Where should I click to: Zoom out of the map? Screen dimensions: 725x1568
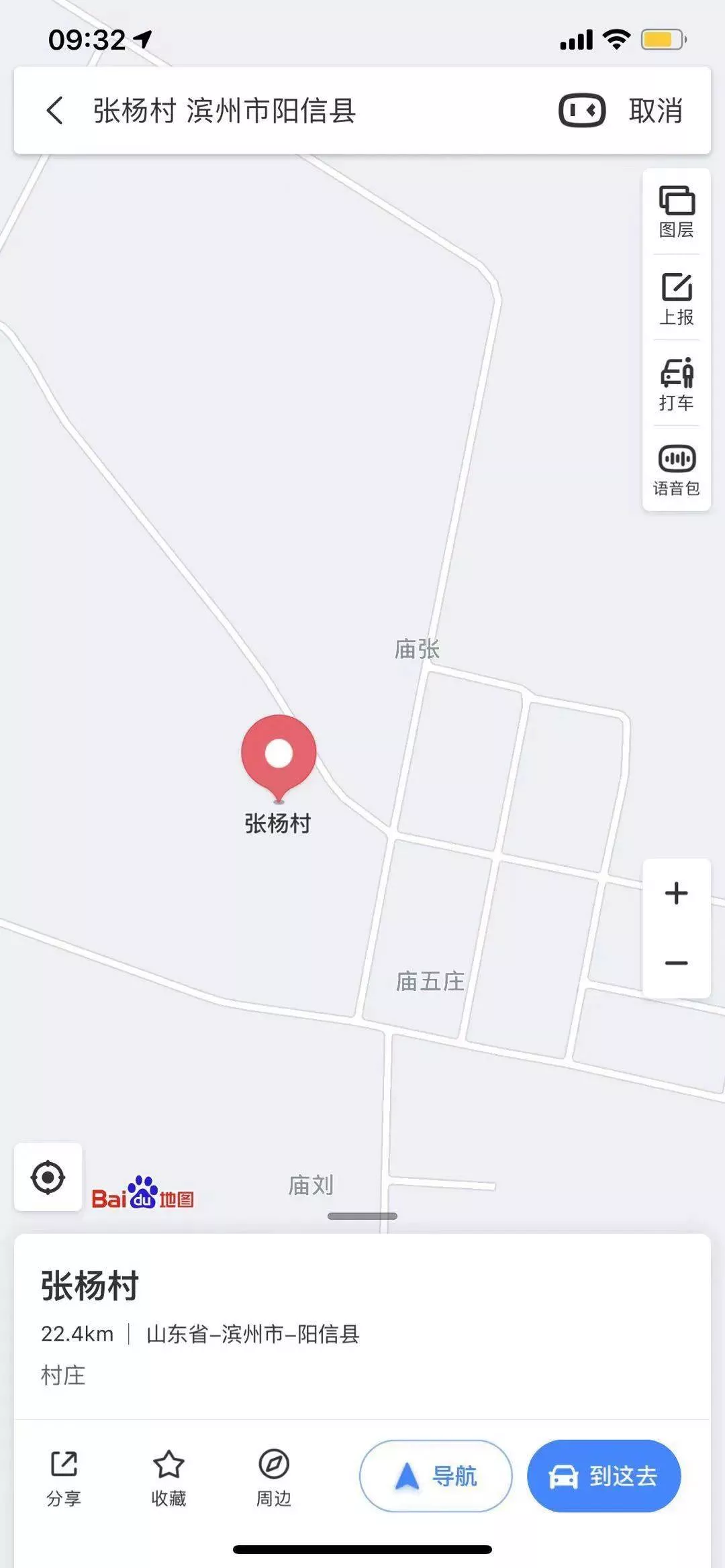pyautogui.click(x=676, y=963)
